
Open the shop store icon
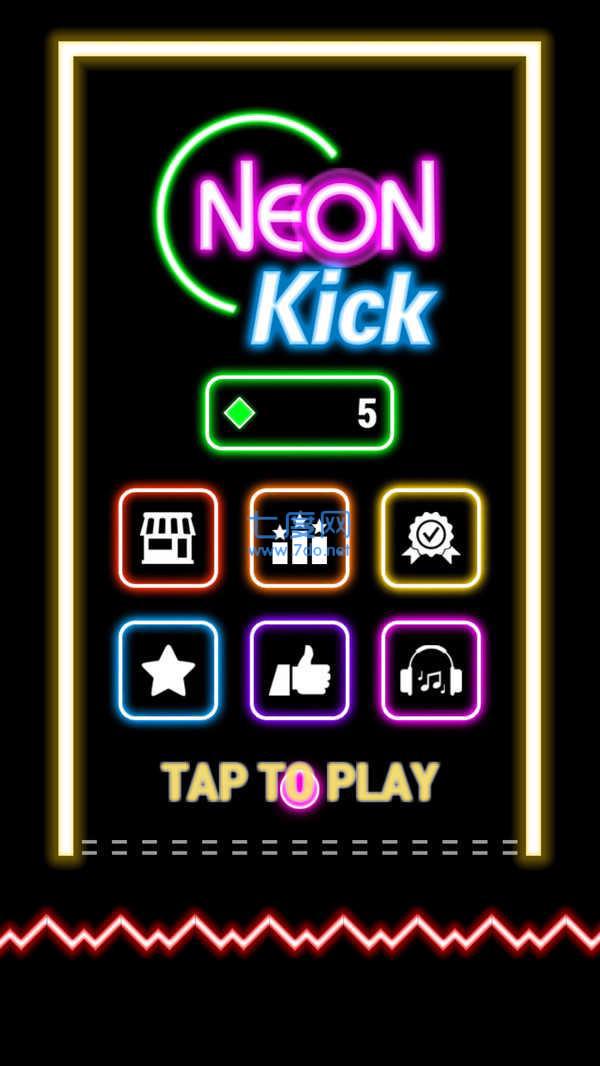tap(168, 538)
